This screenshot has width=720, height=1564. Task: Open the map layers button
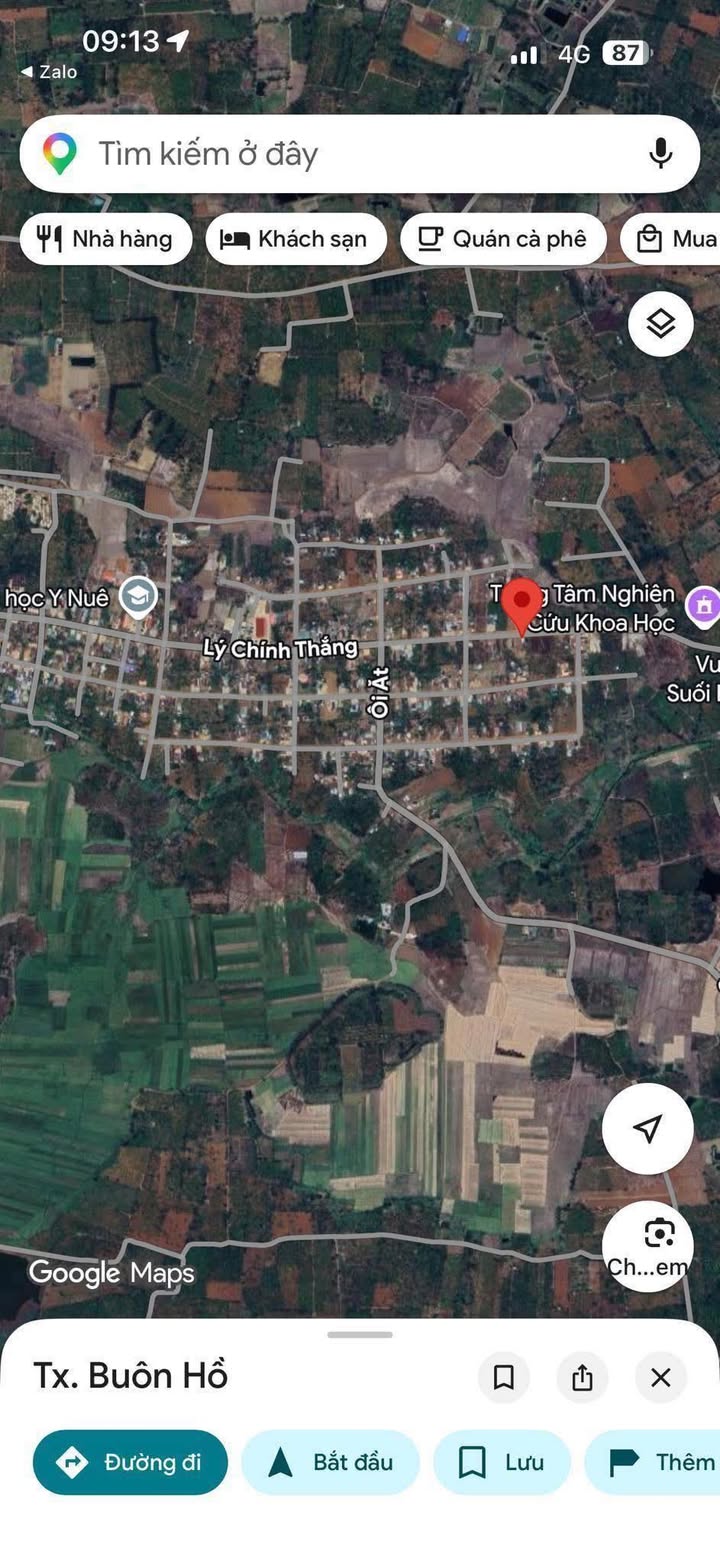(660, 323)
